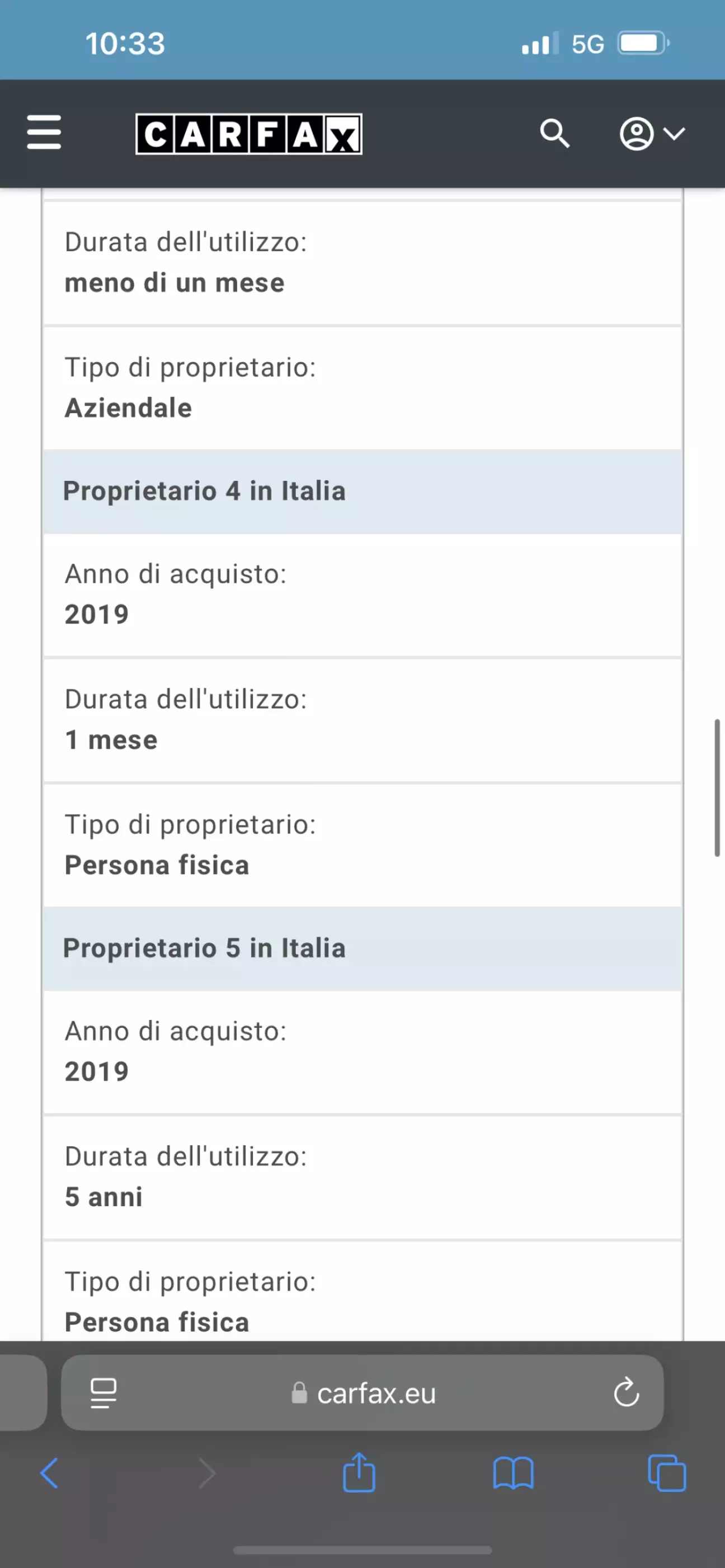Open the hamburger menu

pos(44,132)
